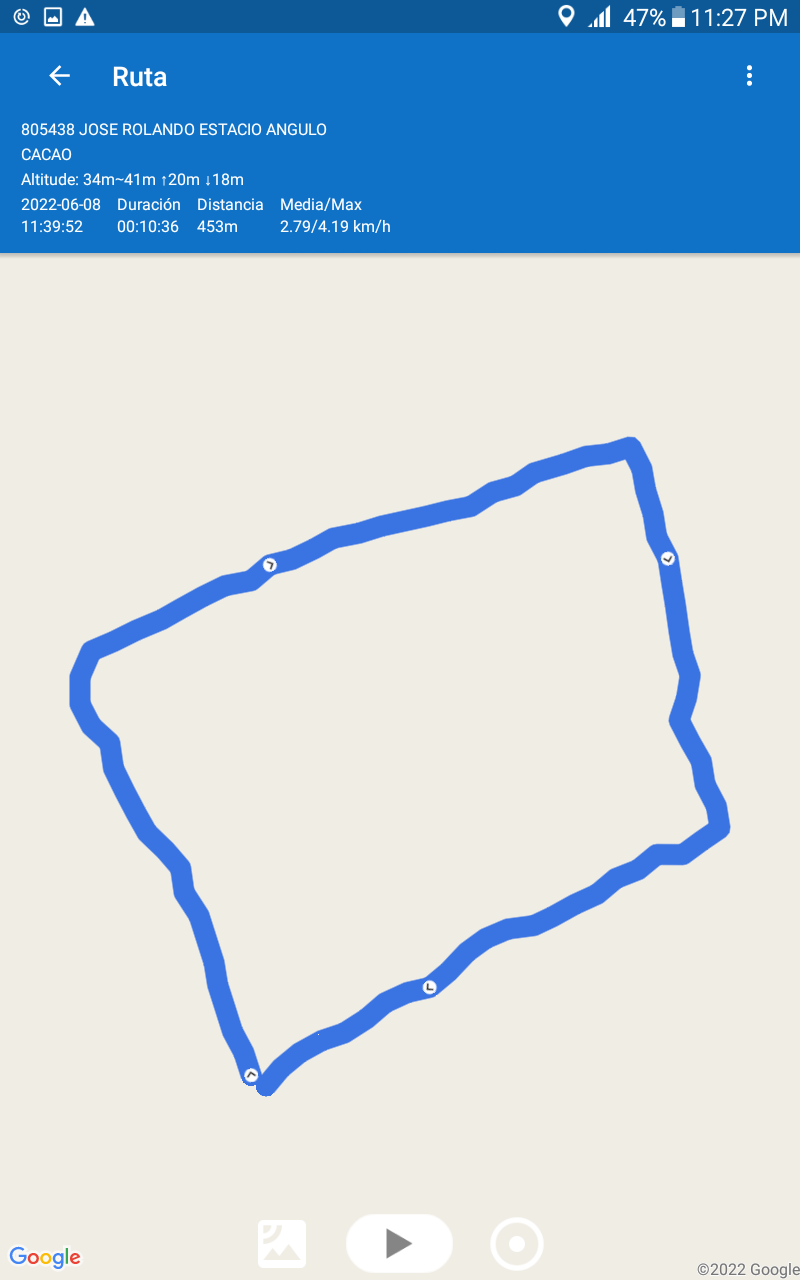Go back using the arrow in Ruta header
Screen dimensions: 800x1280
coord(60,76)
